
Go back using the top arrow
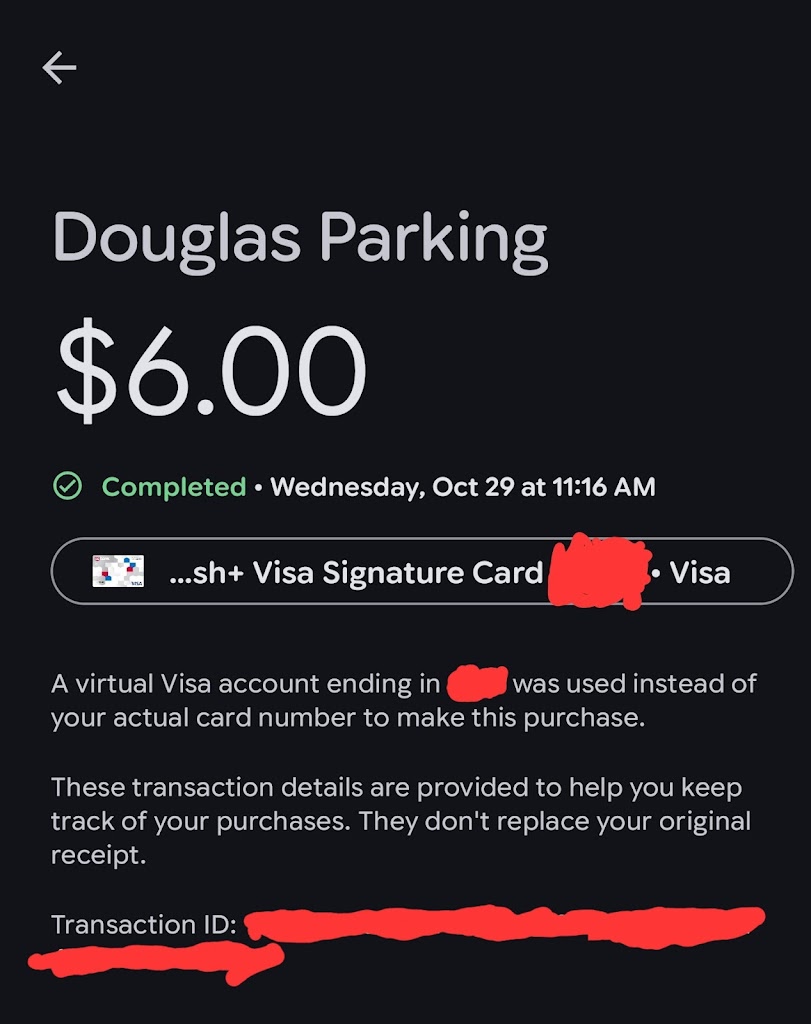coord(59,67)
